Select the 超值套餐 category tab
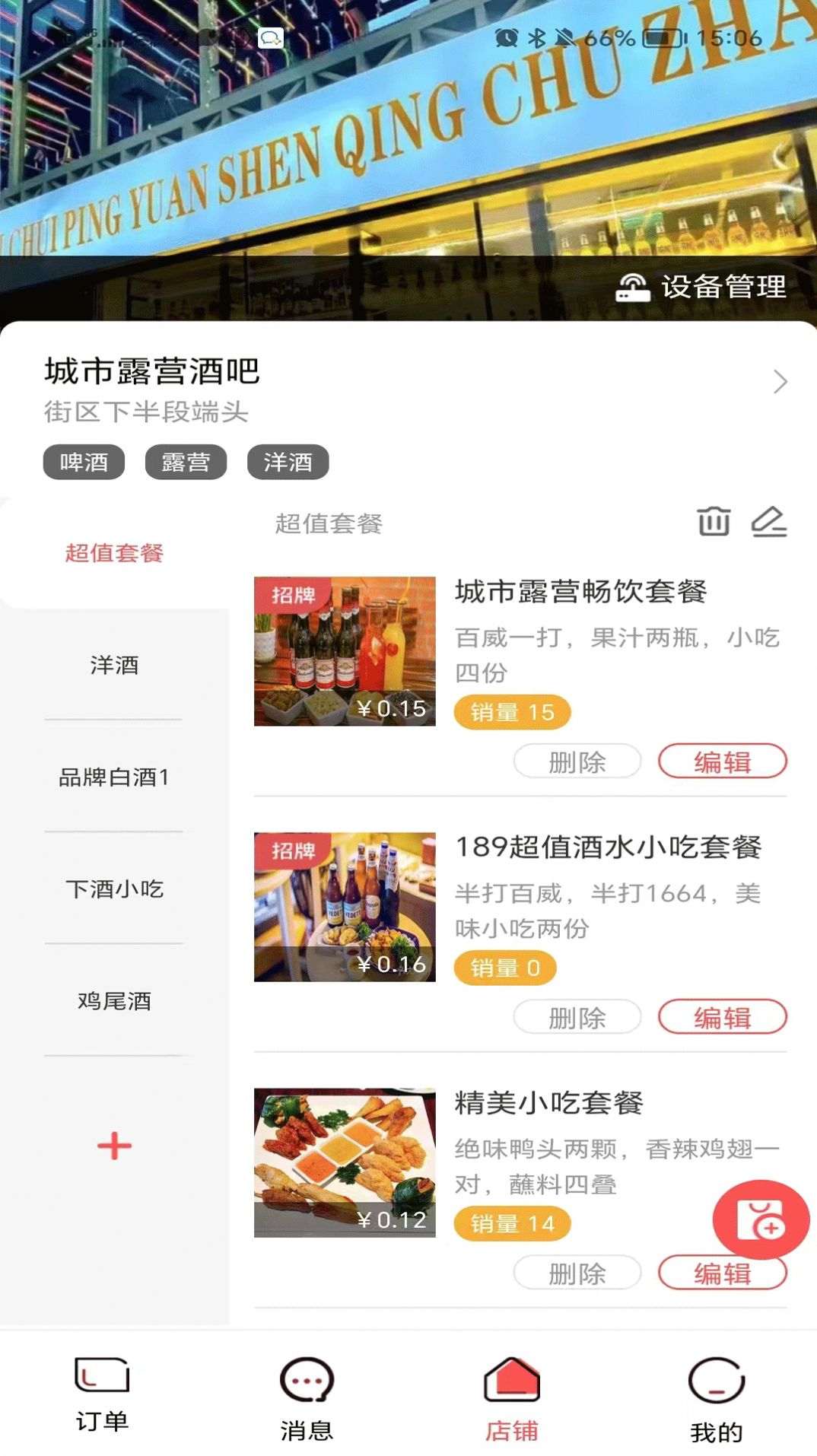The height and width of the screenshot is (1456, 817). [x=113, y=554]
